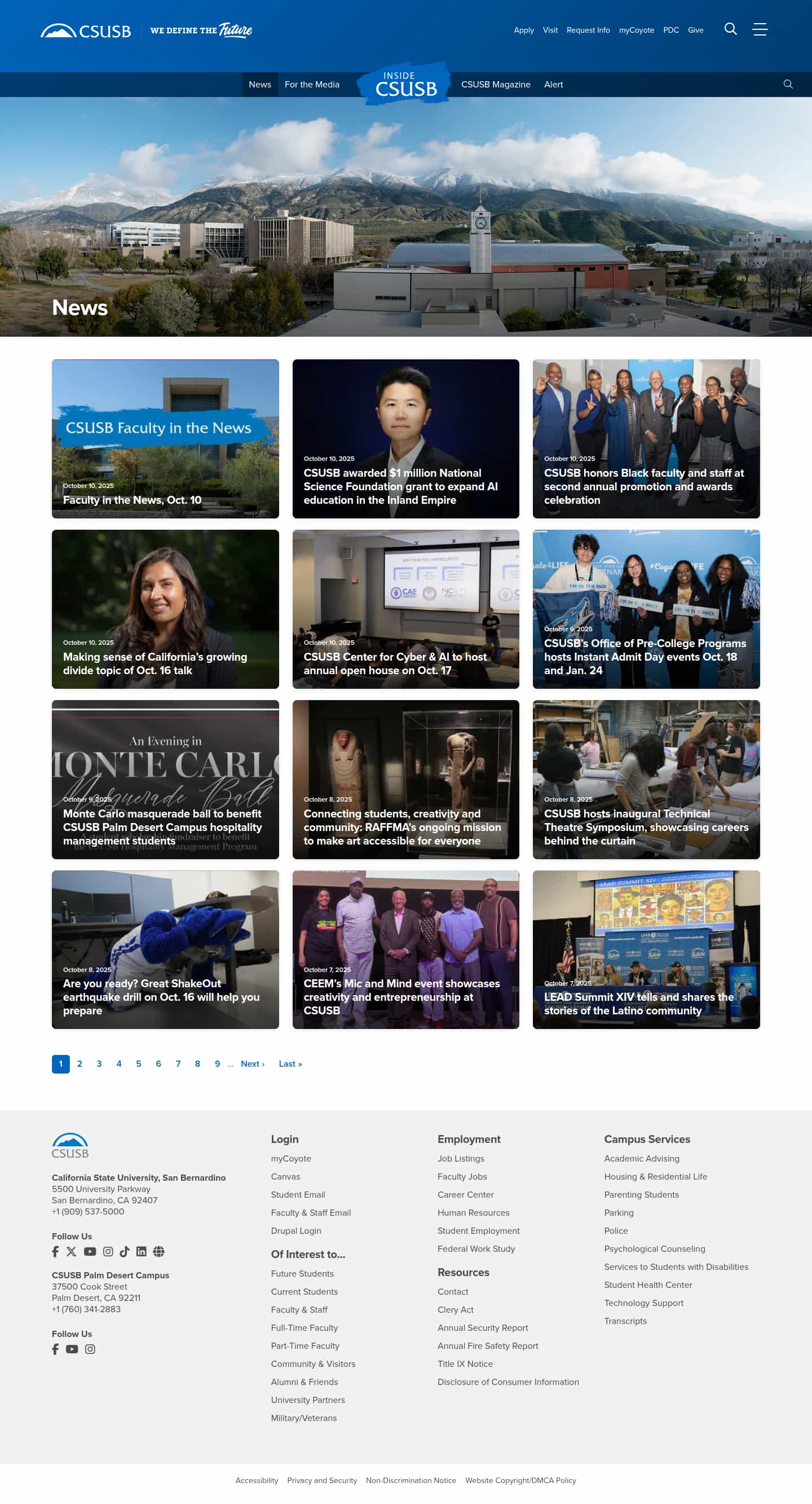Image resolution: width=812 pixels, height=1504 pixels.
Task: Jump to the Last page
Action: (x=290, y=1064)
